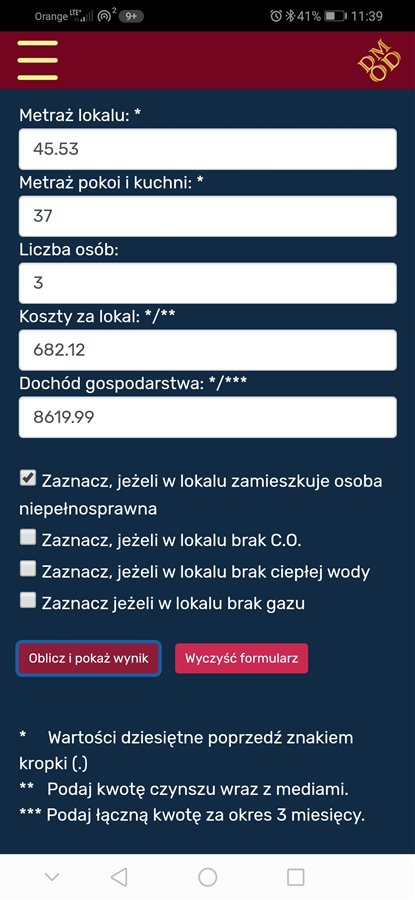Uncheck the osoba niepełnosprawna checkbox
The height and width of the screenshot is (900, 415).
28,478
